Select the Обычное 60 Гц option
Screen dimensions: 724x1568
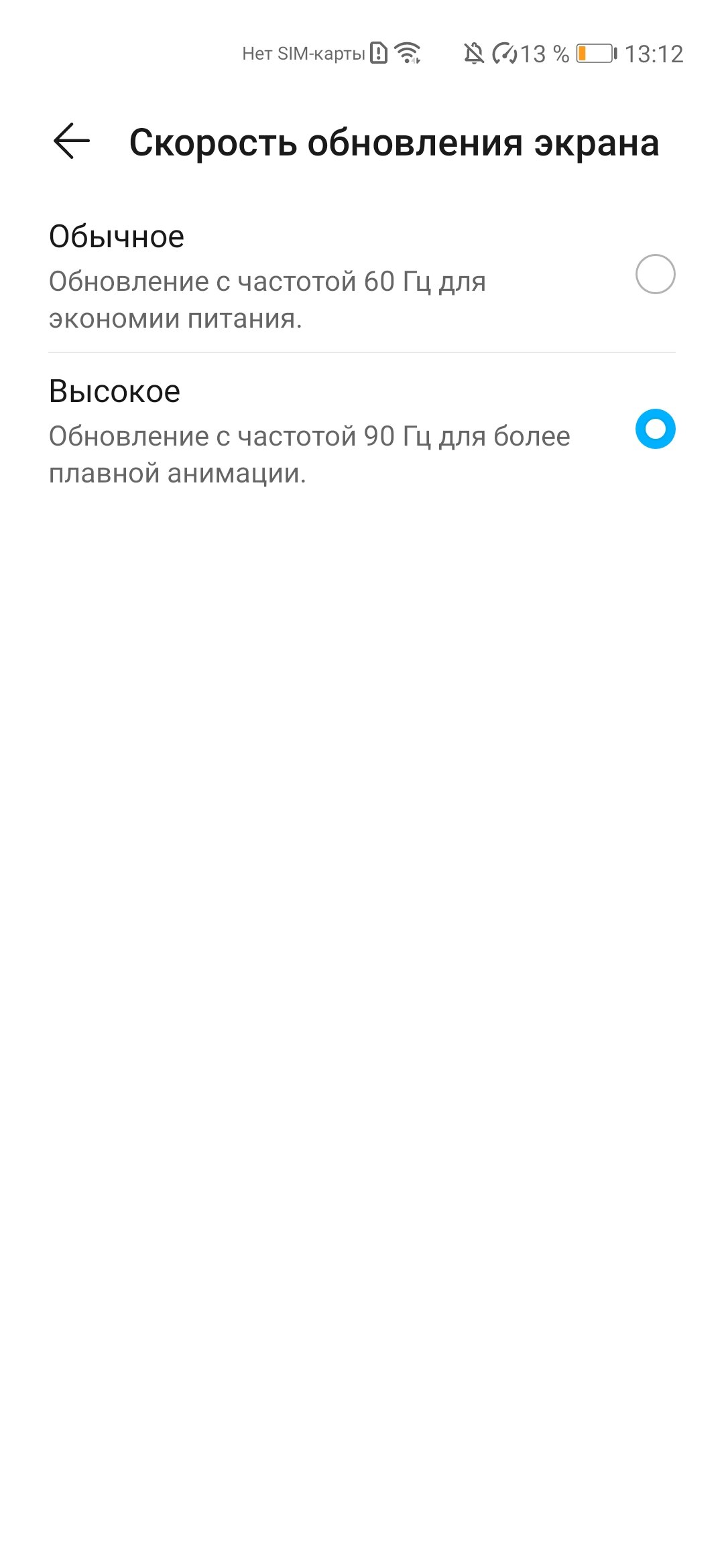click(x=654, y=275)
